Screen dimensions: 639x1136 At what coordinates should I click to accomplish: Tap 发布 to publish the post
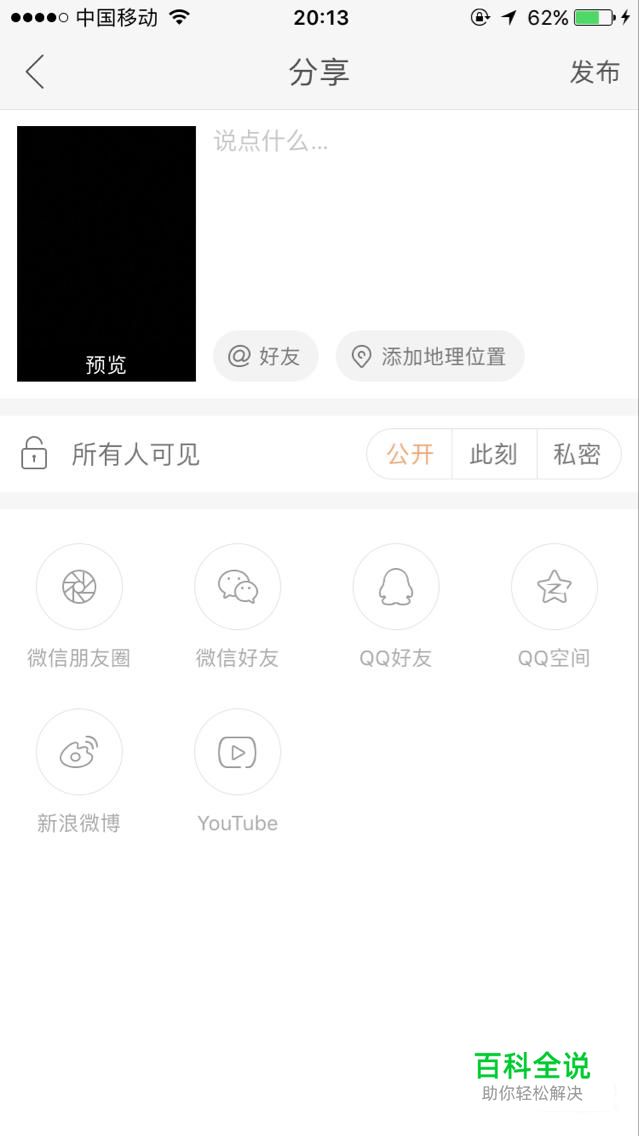pos(594,72)
